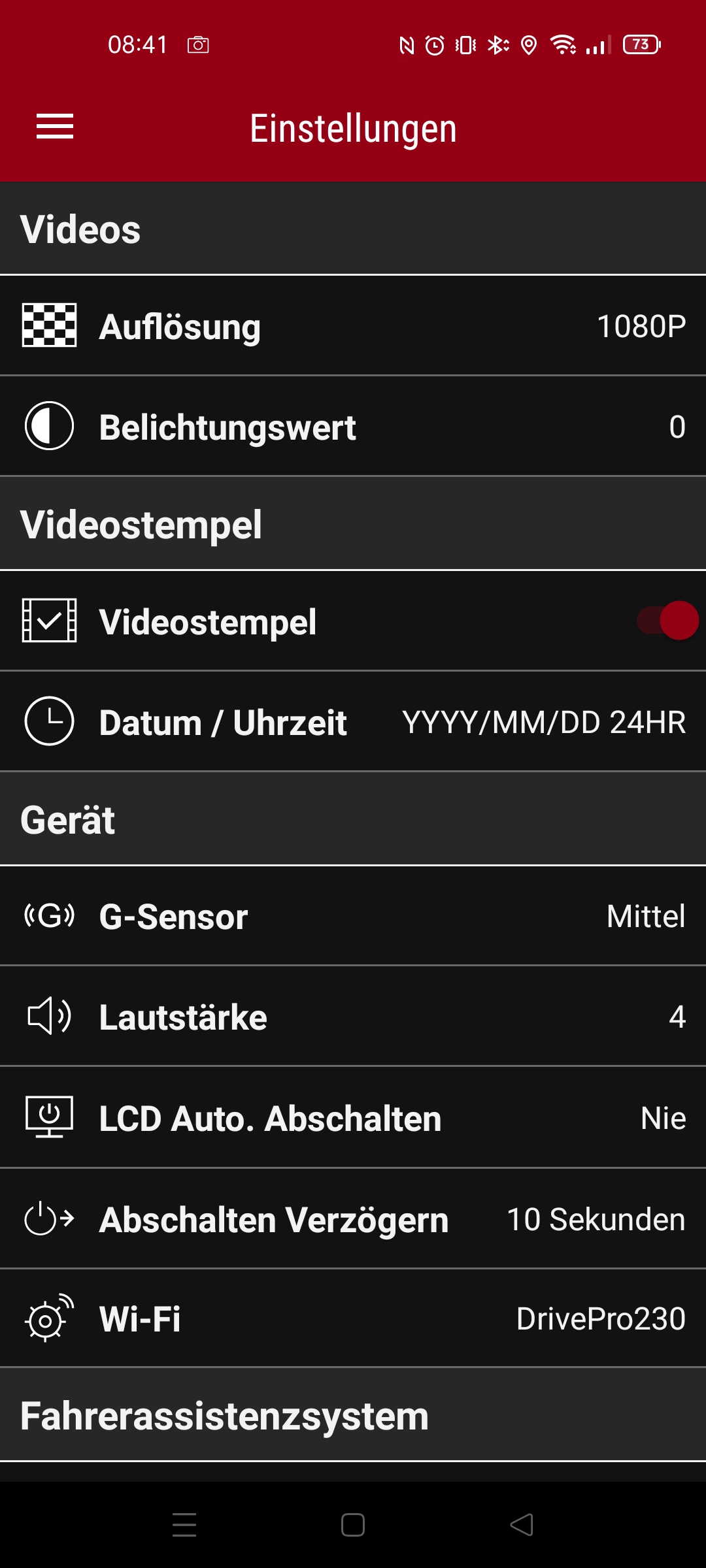Change the Belichtungswert setting
The image size is (706, 1568).
[x=353, y=427]
